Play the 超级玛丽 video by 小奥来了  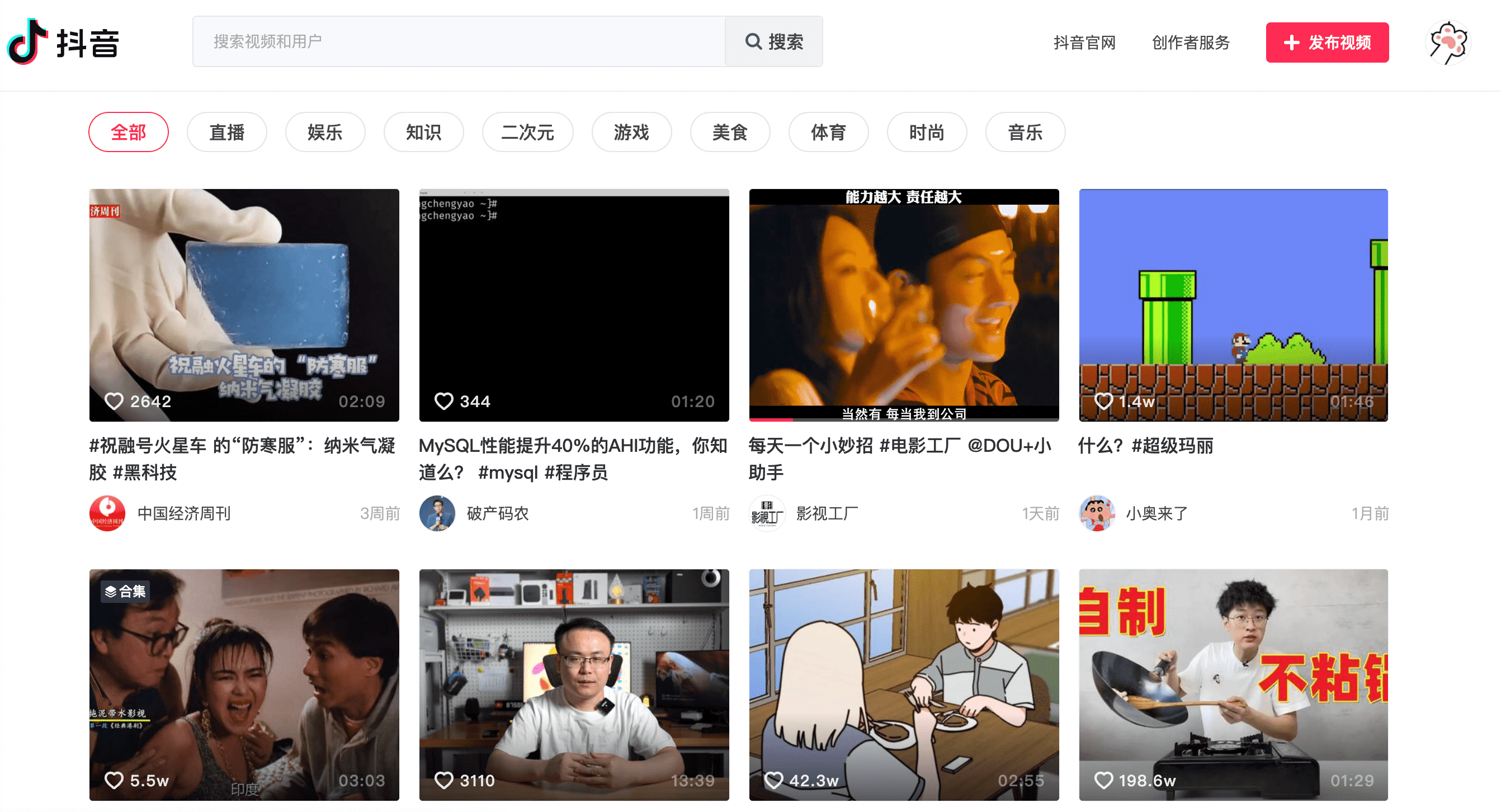coord(1233,305)
